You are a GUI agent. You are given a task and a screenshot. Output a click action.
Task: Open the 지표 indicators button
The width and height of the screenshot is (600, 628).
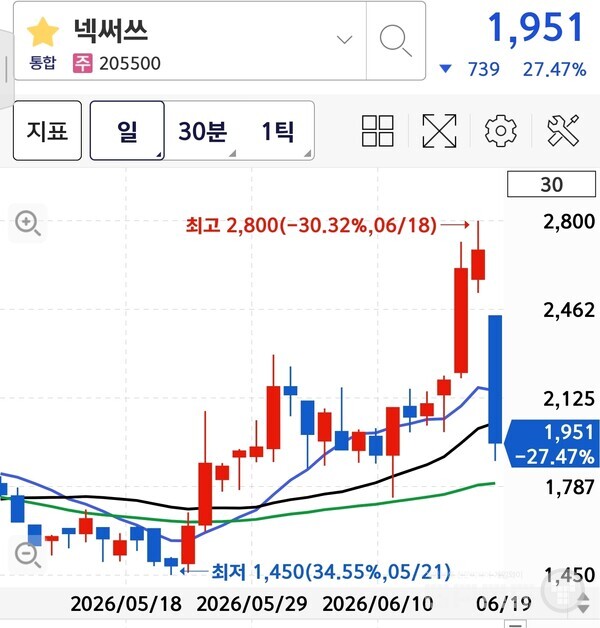click(x=47, y=131)
